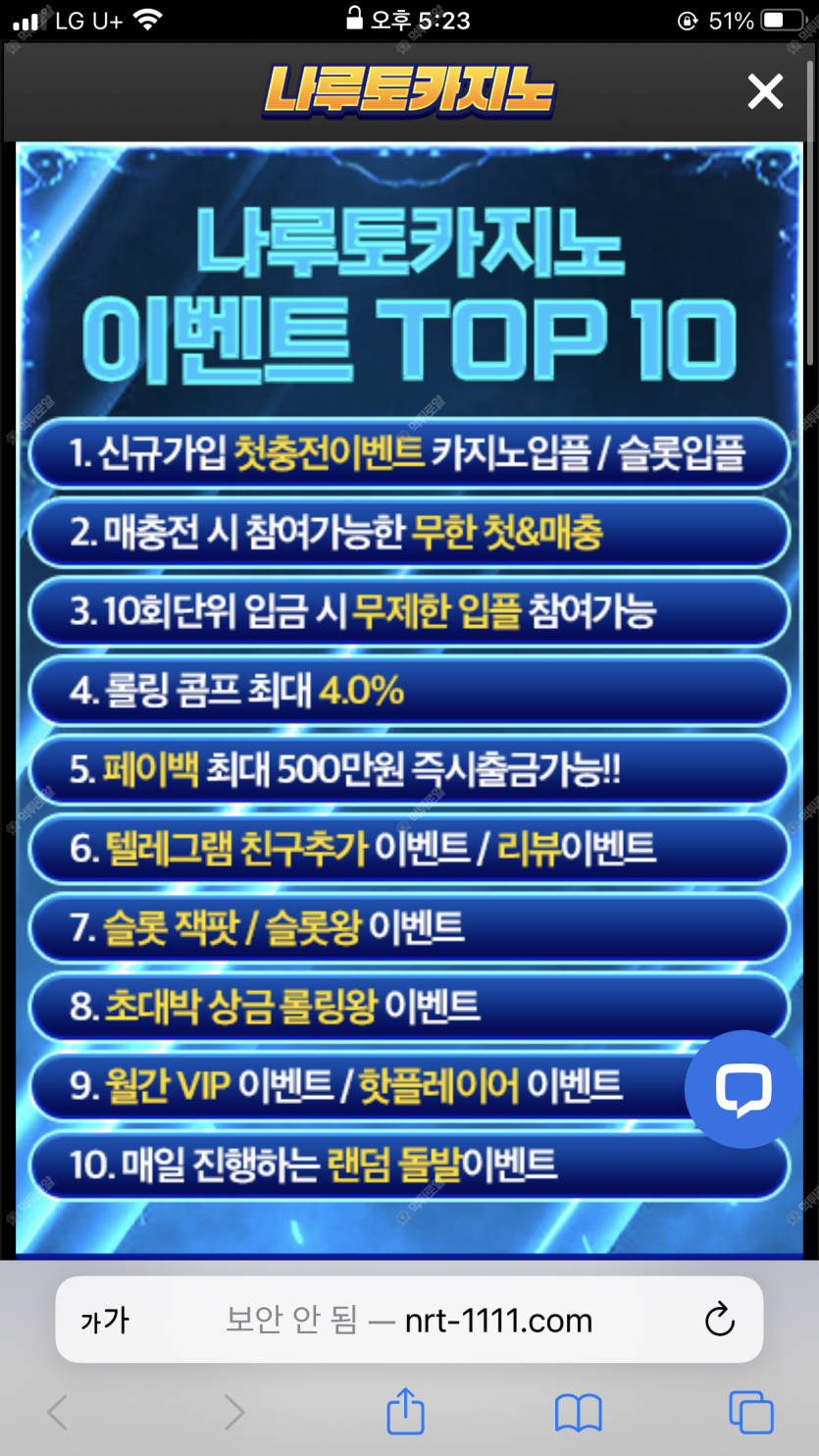Viewport: 819px width, 1456px height.
Task: Reload the page
Action: [719, 1320]
